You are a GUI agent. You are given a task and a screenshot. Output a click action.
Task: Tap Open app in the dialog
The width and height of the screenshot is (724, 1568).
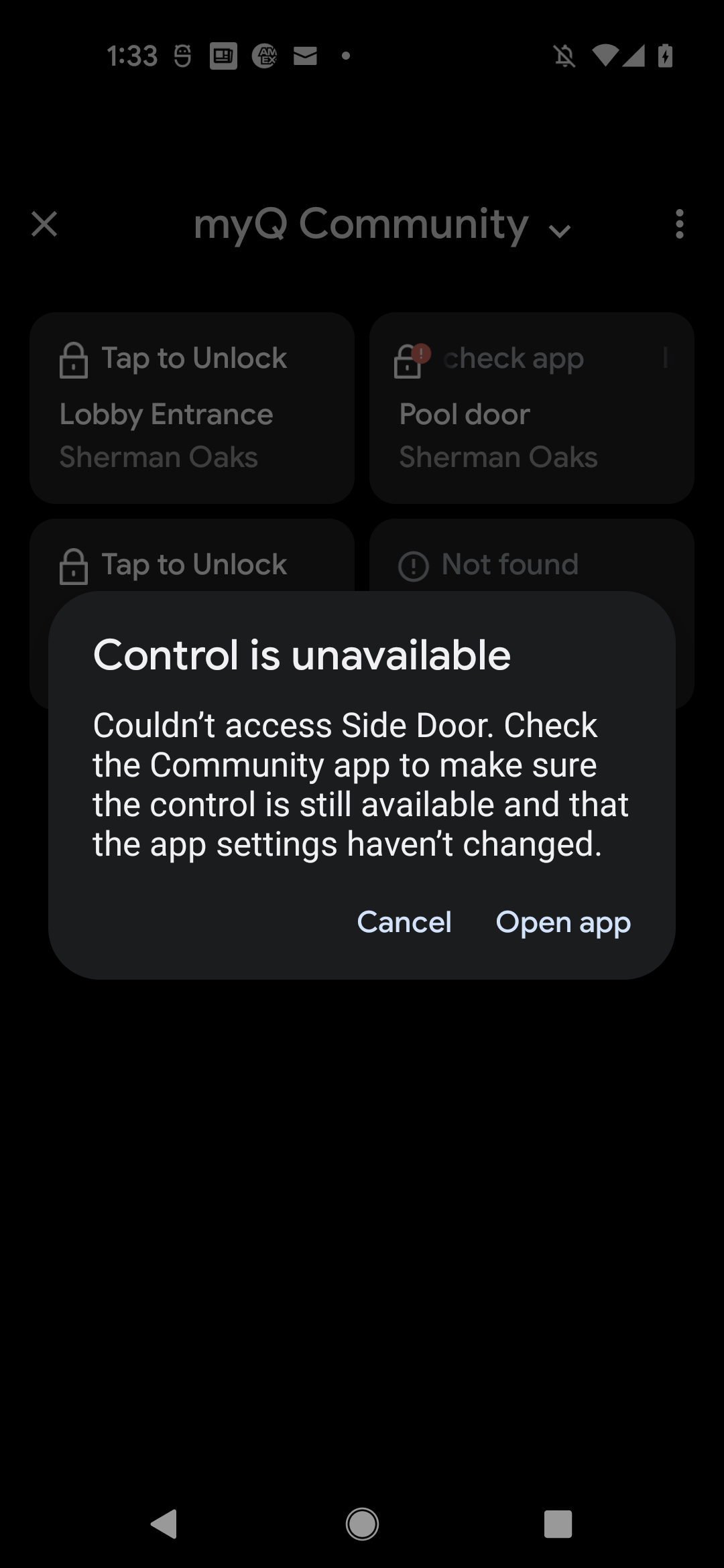click(563, 923)
